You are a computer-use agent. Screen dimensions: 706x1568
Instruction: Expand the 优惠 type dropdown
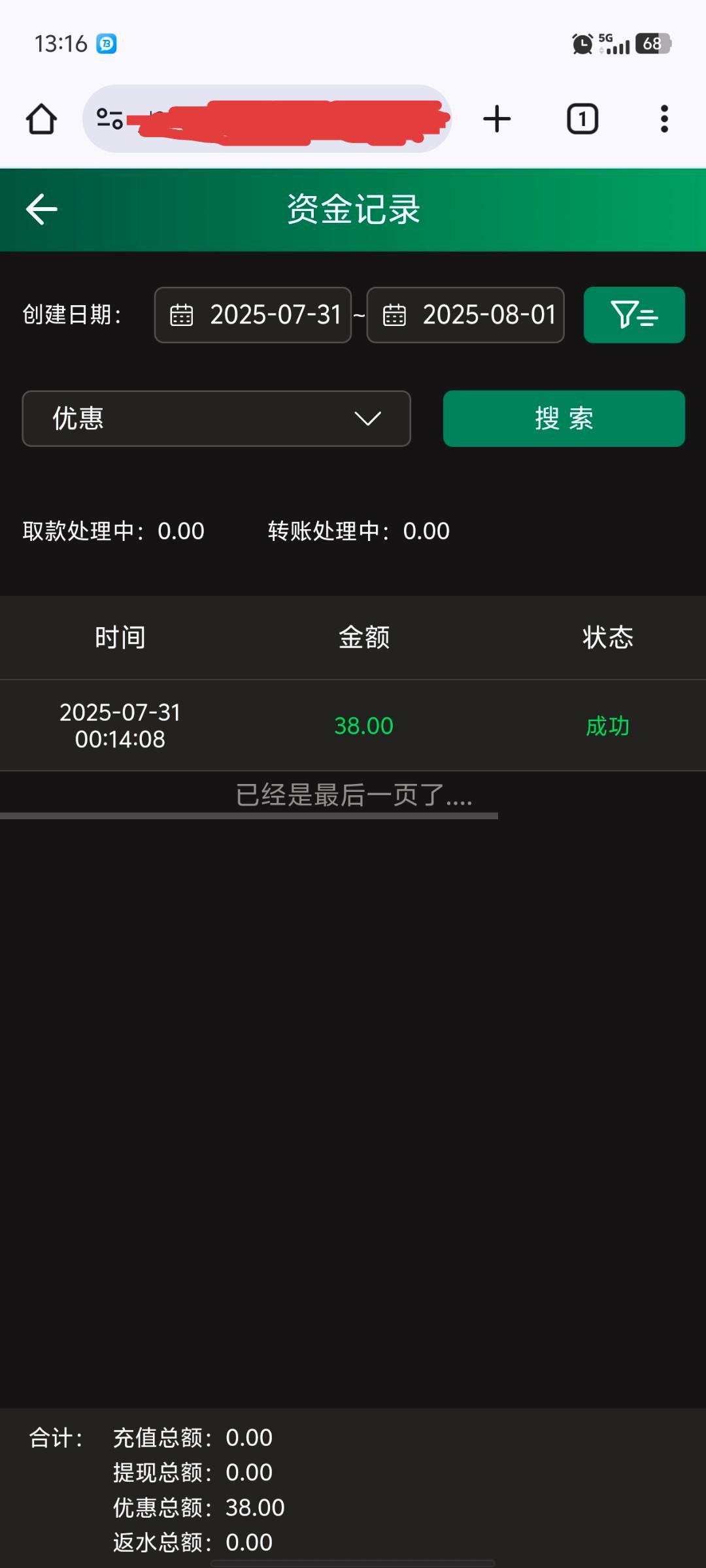pyautogui.click(x=216, y=419)
